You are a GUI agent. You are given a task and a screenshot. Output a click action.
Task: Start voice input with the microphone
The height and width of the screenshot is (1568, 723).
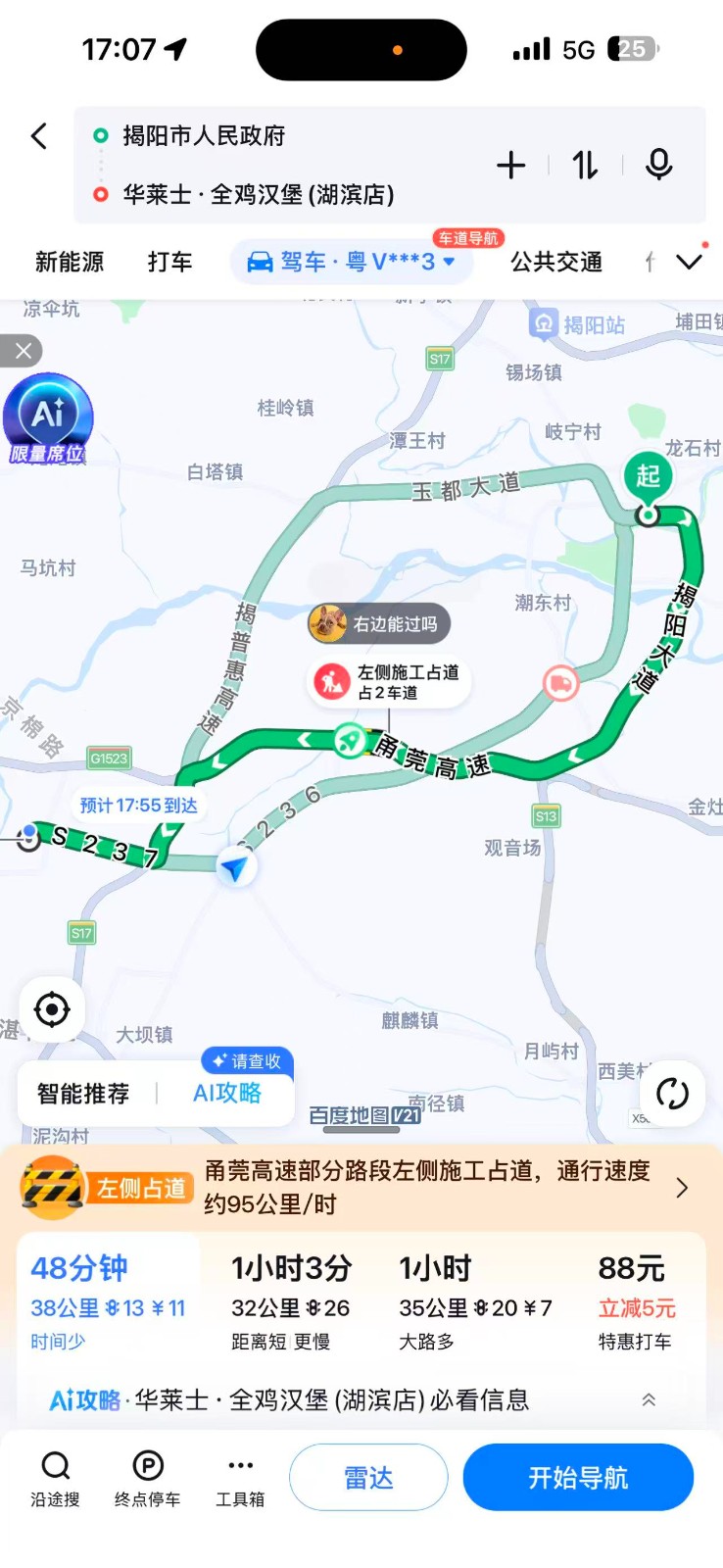659,166
